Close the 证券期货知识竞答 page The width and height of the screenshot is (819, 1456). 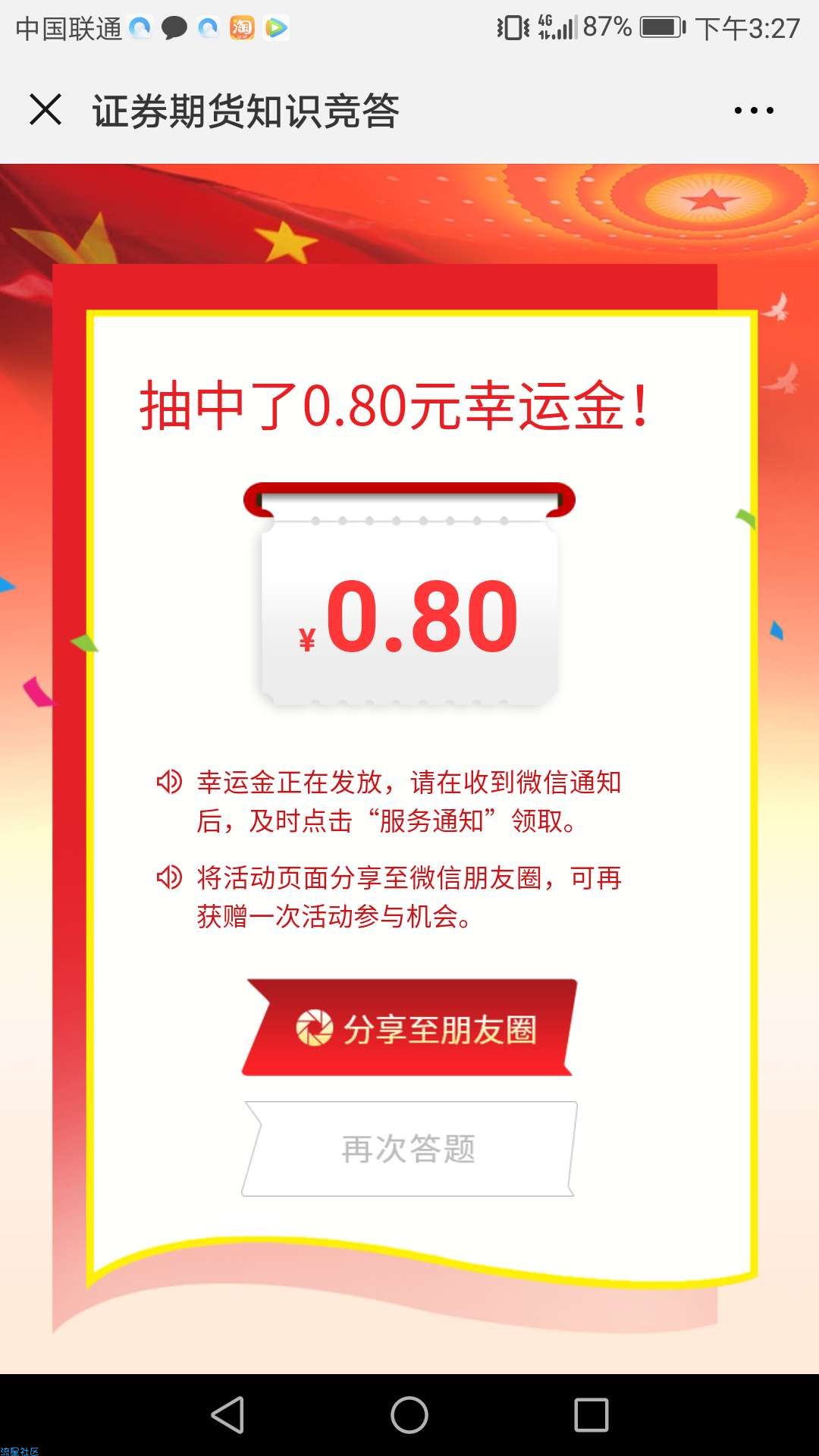45,110
